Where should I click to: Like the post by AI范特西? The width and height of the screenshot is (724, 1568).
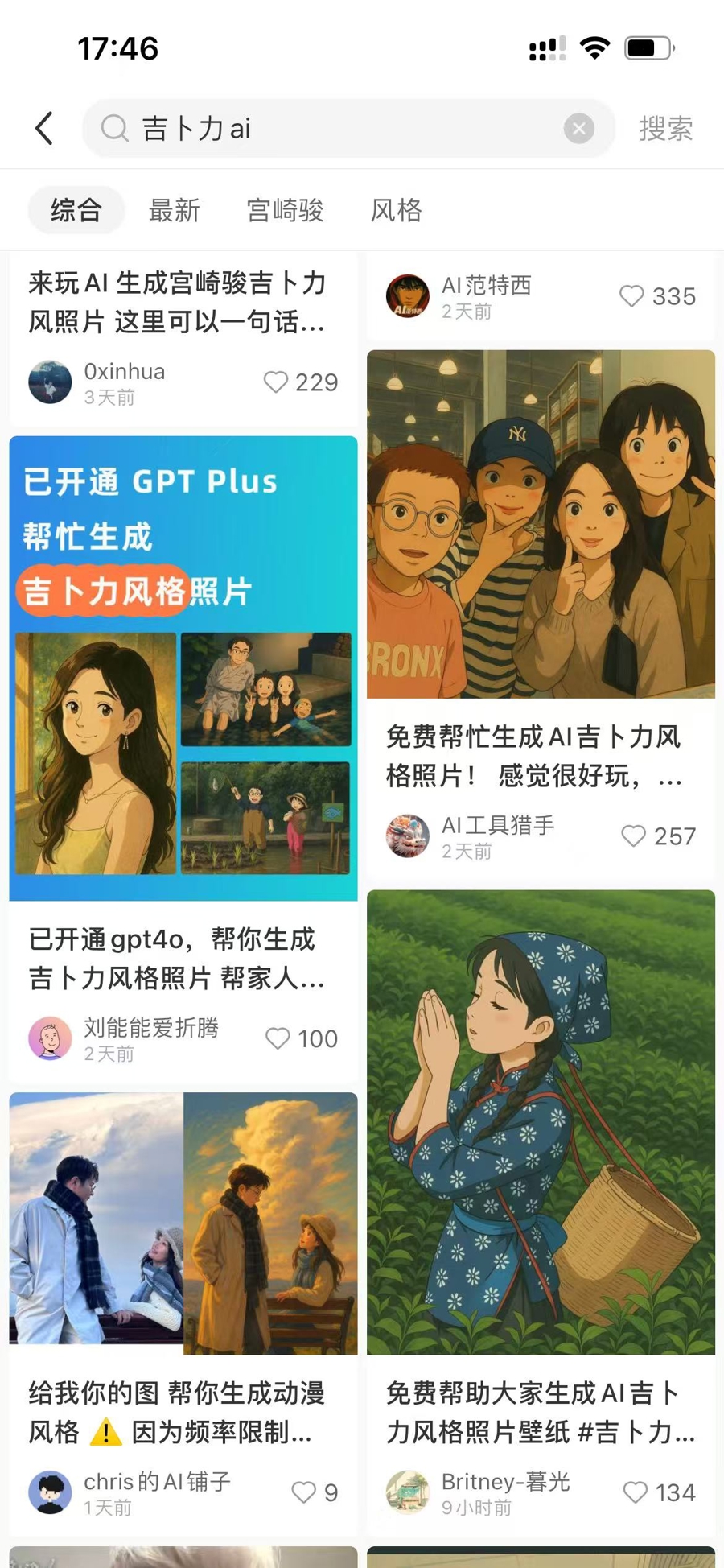(x=631, y=296)
